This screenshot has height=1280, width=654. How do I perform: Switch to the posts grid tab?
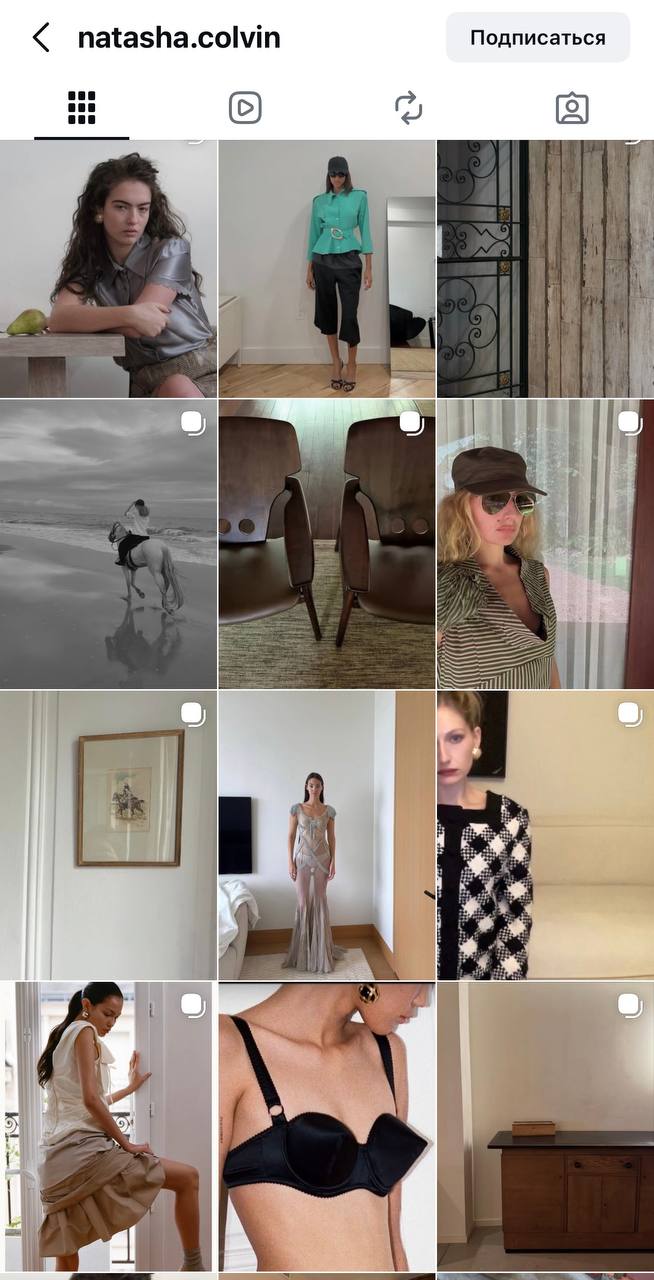pyautogui.click(x=82, y=108)
